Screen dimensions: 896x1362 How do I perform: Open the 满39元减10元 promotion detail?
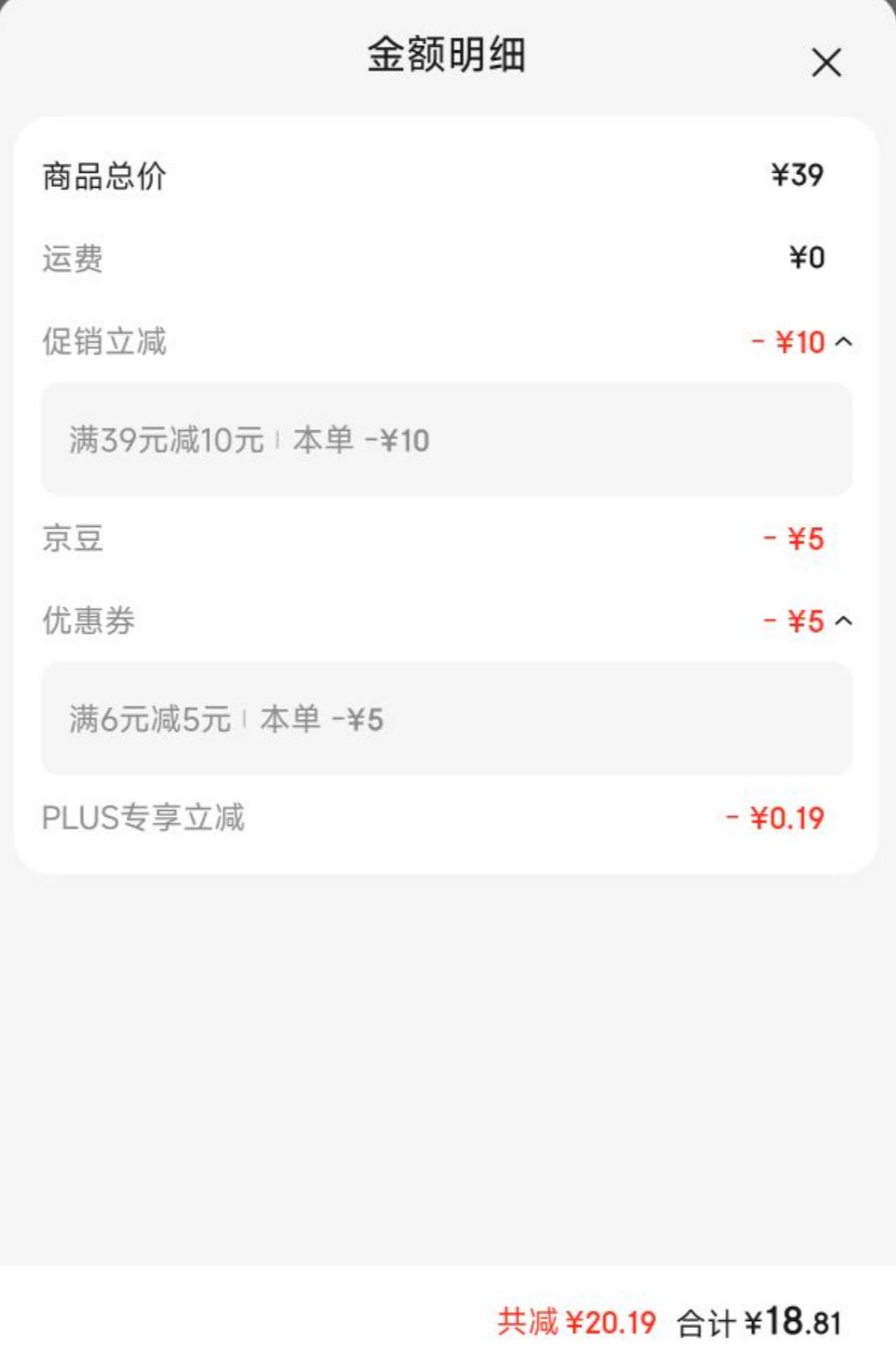(167, 441)
